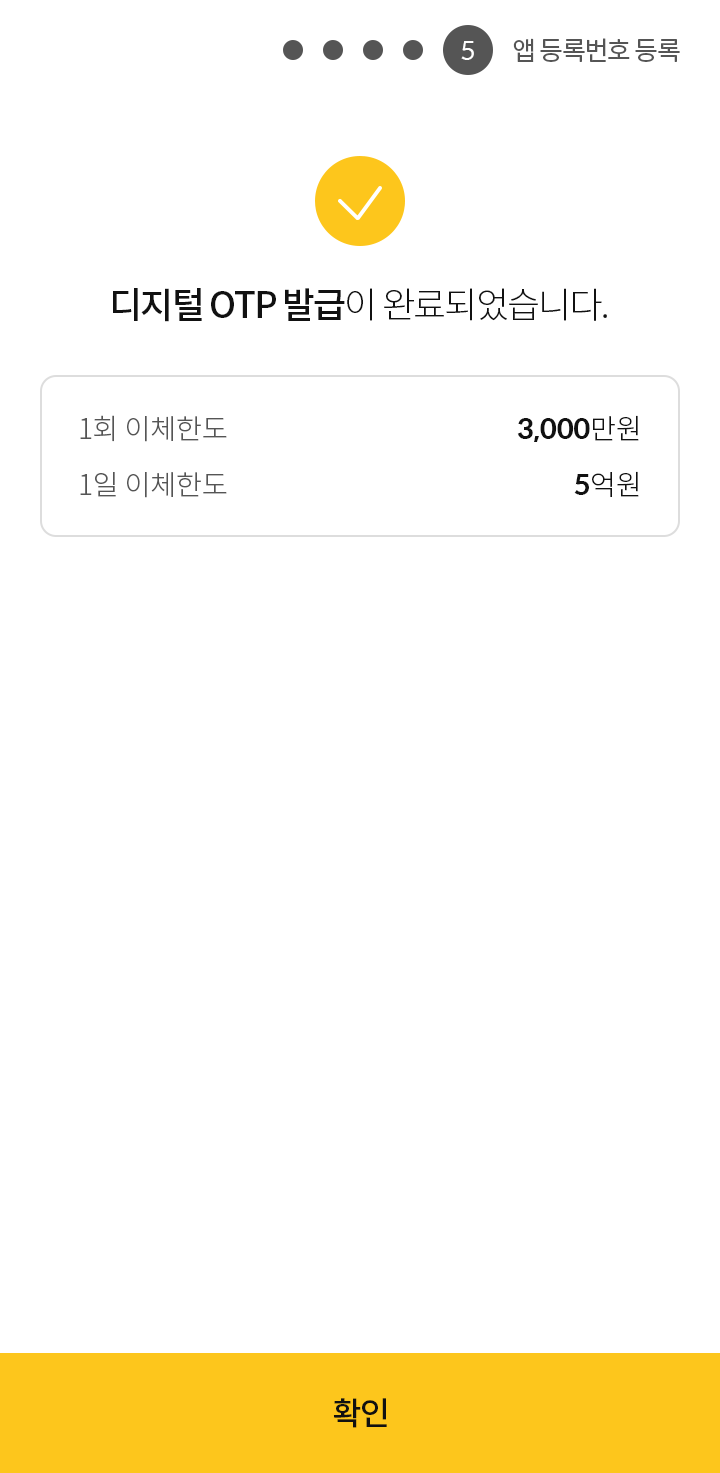
Task: Select the 1회 이체한도 row
Action: 153,429
